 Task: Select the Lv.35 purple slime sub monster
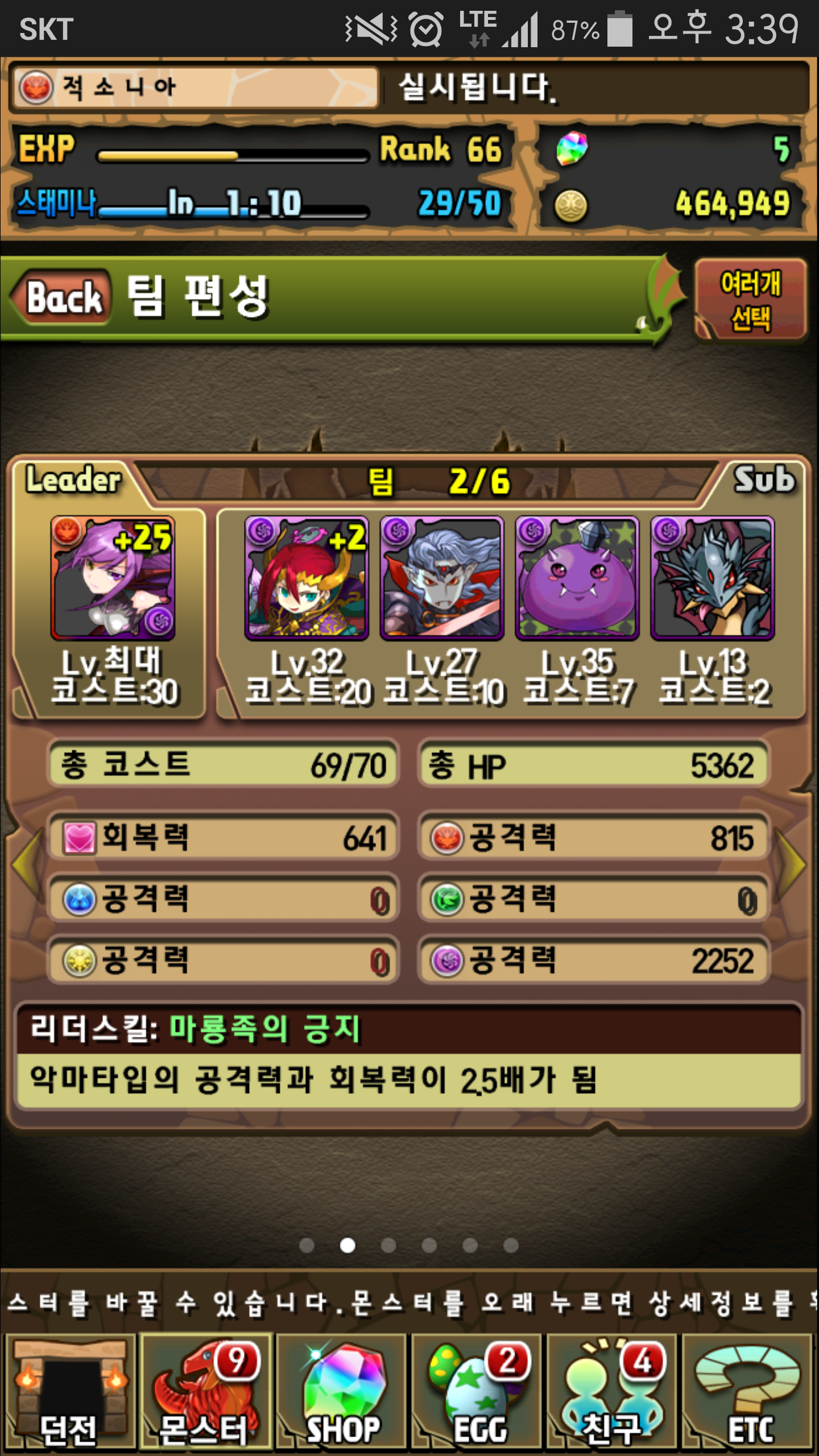[x=577, y=578]
